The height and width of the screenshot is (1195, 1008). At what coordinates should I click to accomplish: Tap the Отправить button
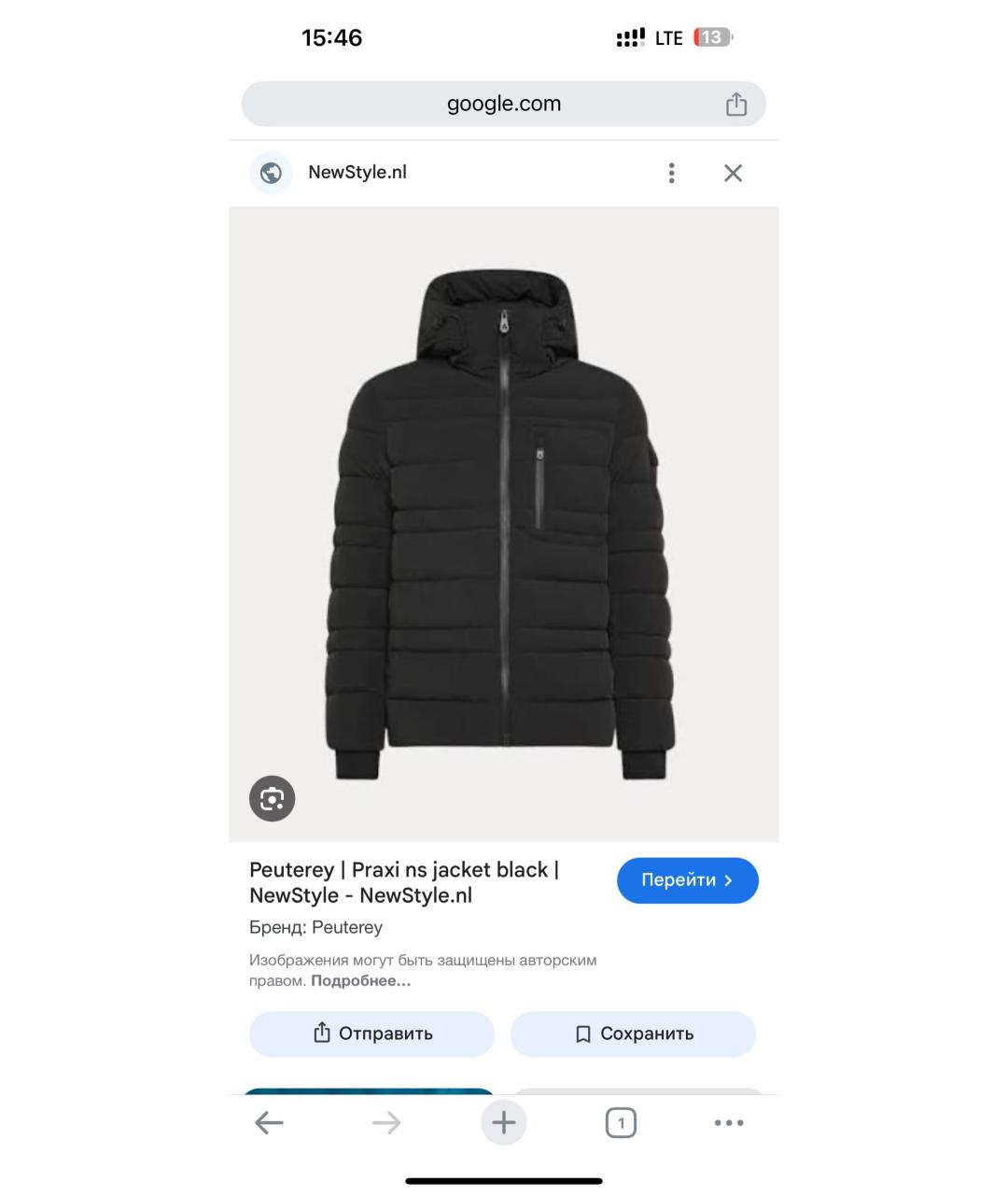(371, 1033)
